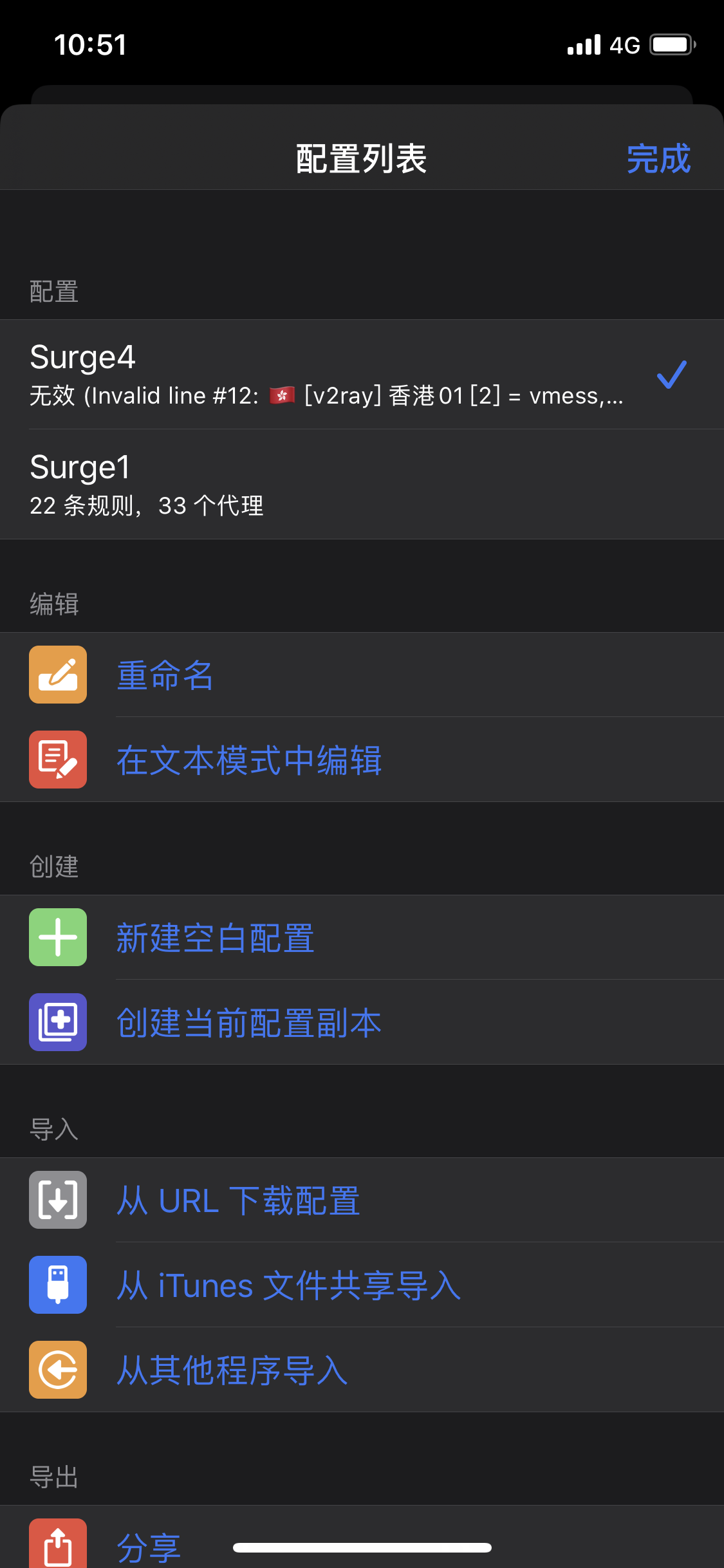Select the Rename pencil icon
This screenshot has width=724, height=1568.
click(x=57, y=675)
